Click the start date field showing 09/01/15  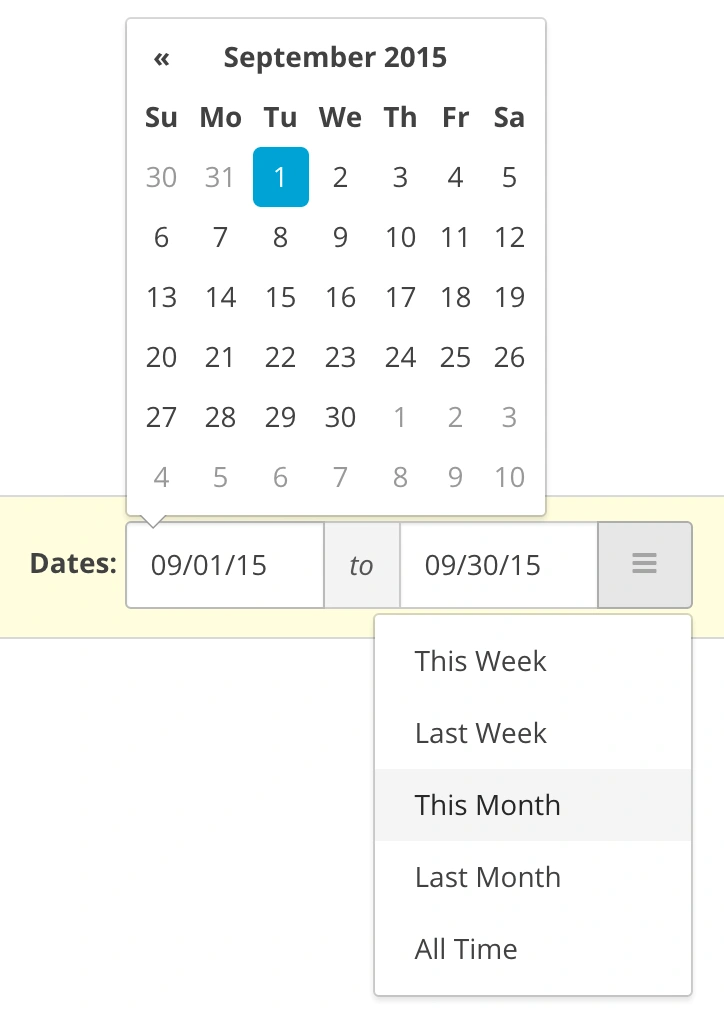[224, 564]
